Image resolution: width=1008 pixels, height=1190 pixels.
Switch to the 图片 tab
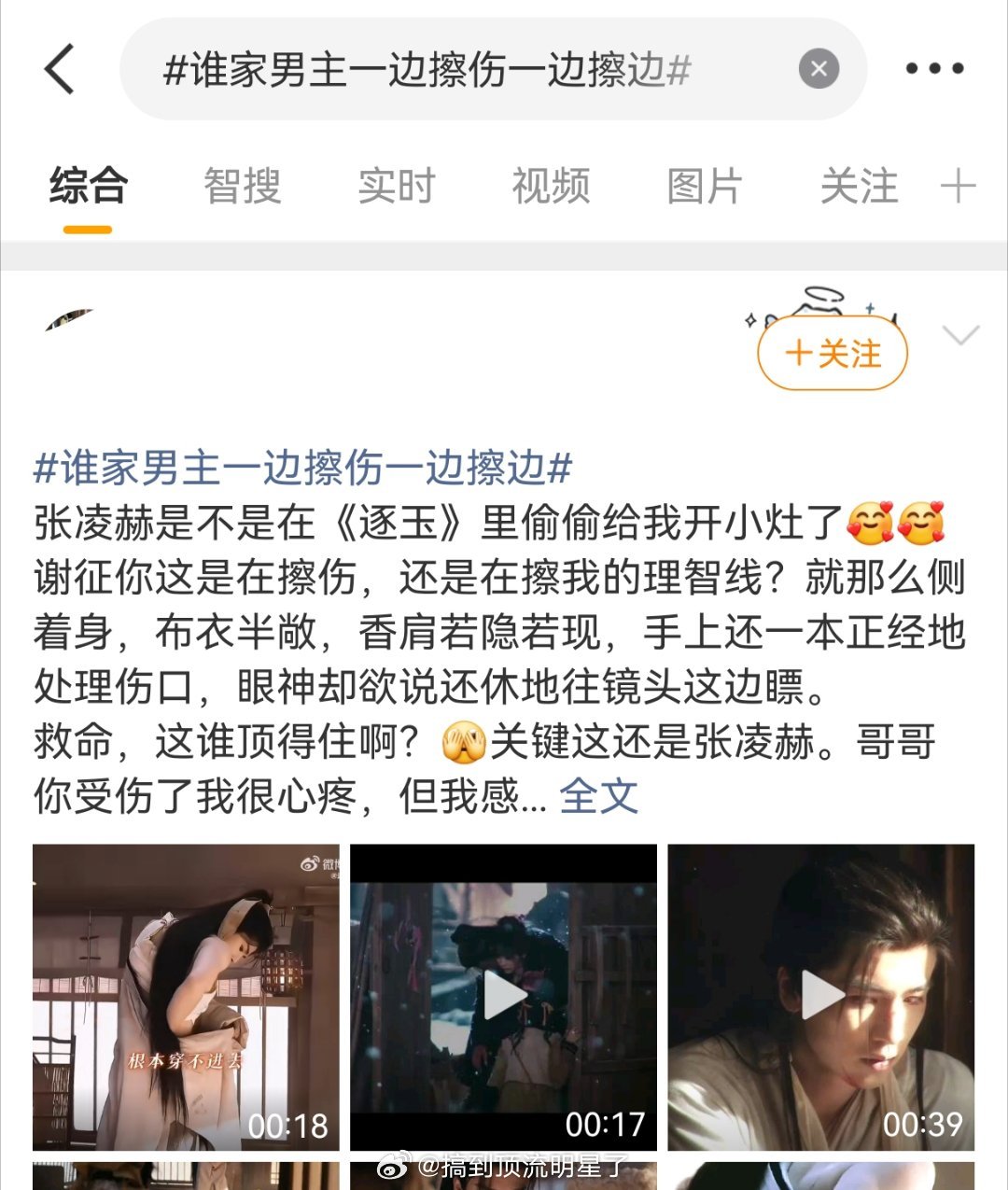(705, 186)
